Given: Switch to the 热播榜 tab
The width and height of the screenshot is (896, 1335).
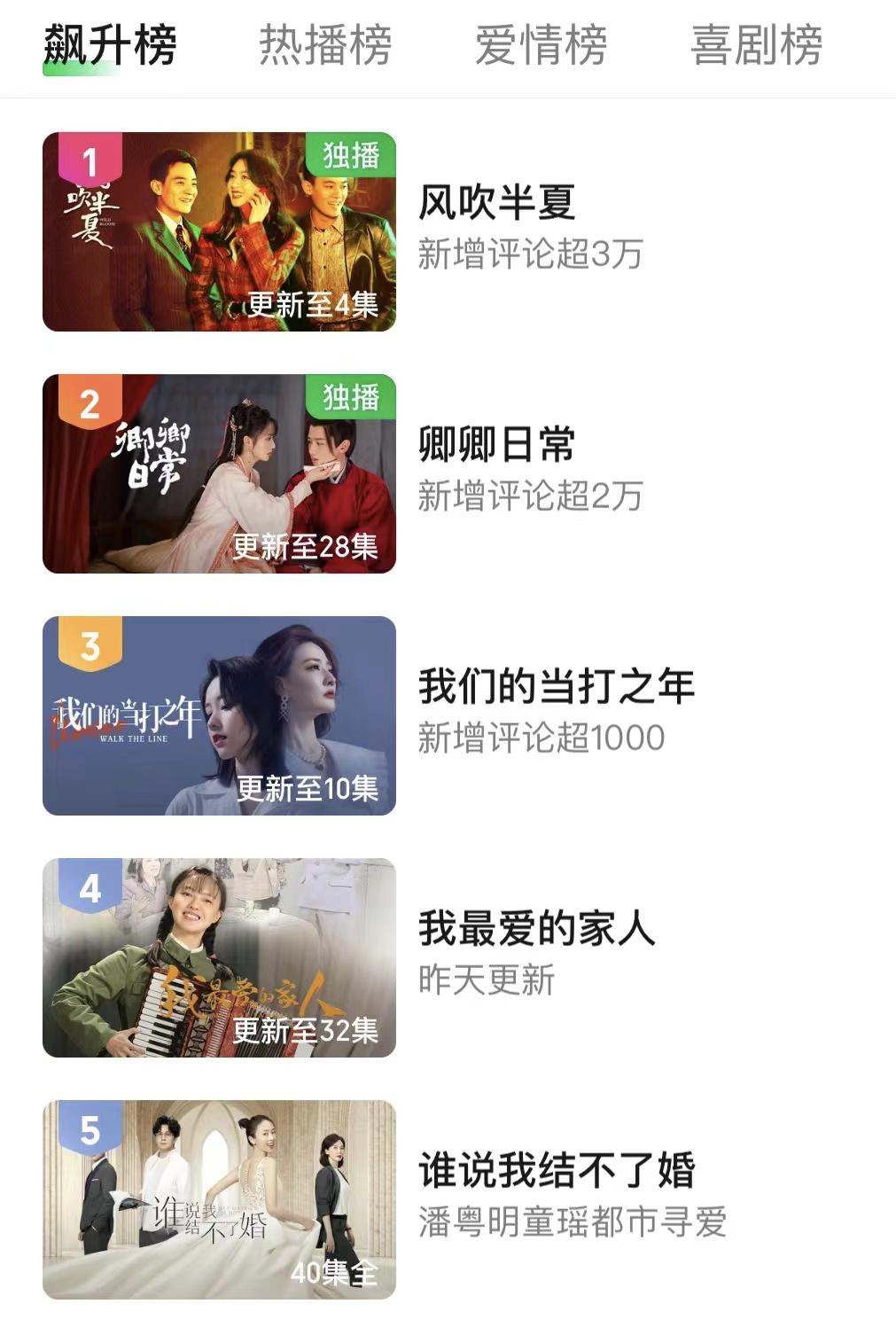Looking at the screenshot, I should 325,48.
